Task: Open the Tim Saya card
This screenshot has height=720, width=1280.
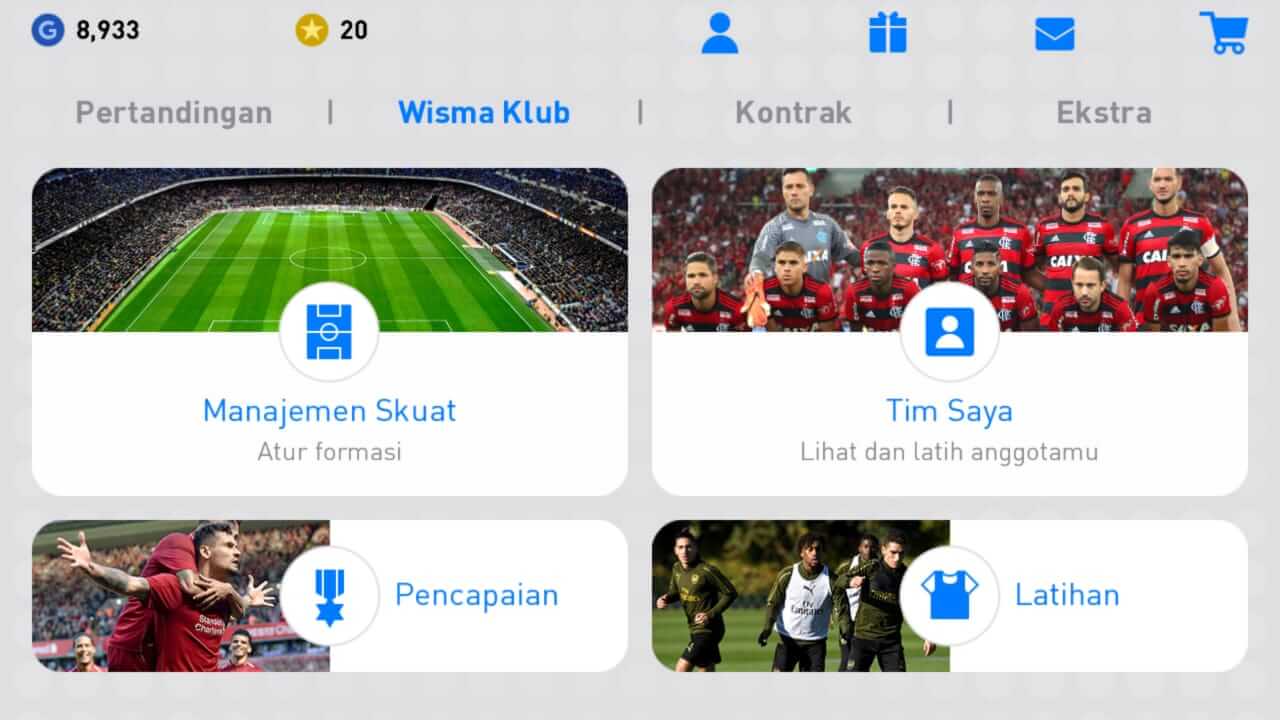Action: coord(949,331)
